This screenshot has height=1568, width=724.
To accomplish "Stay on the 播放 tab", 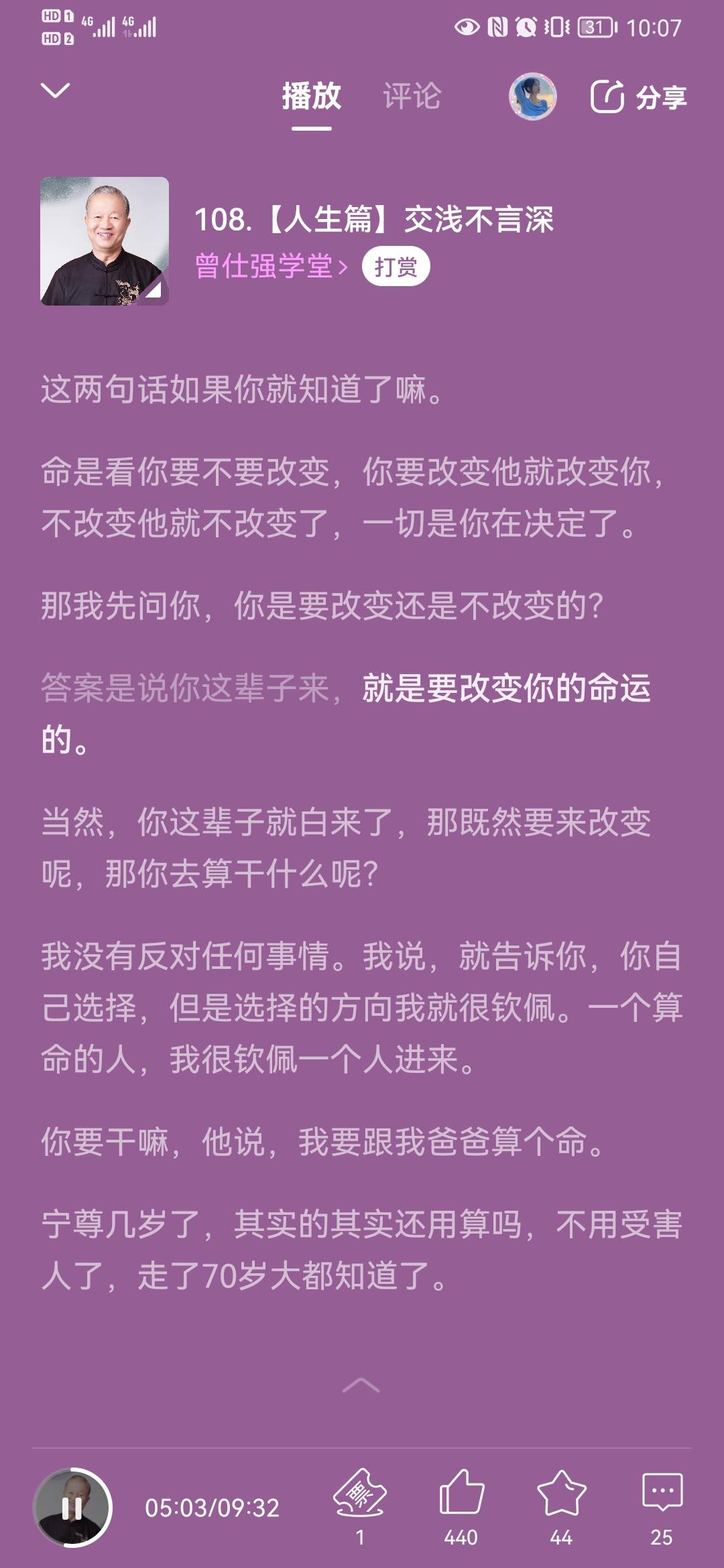I will click(x=312, y=96).
